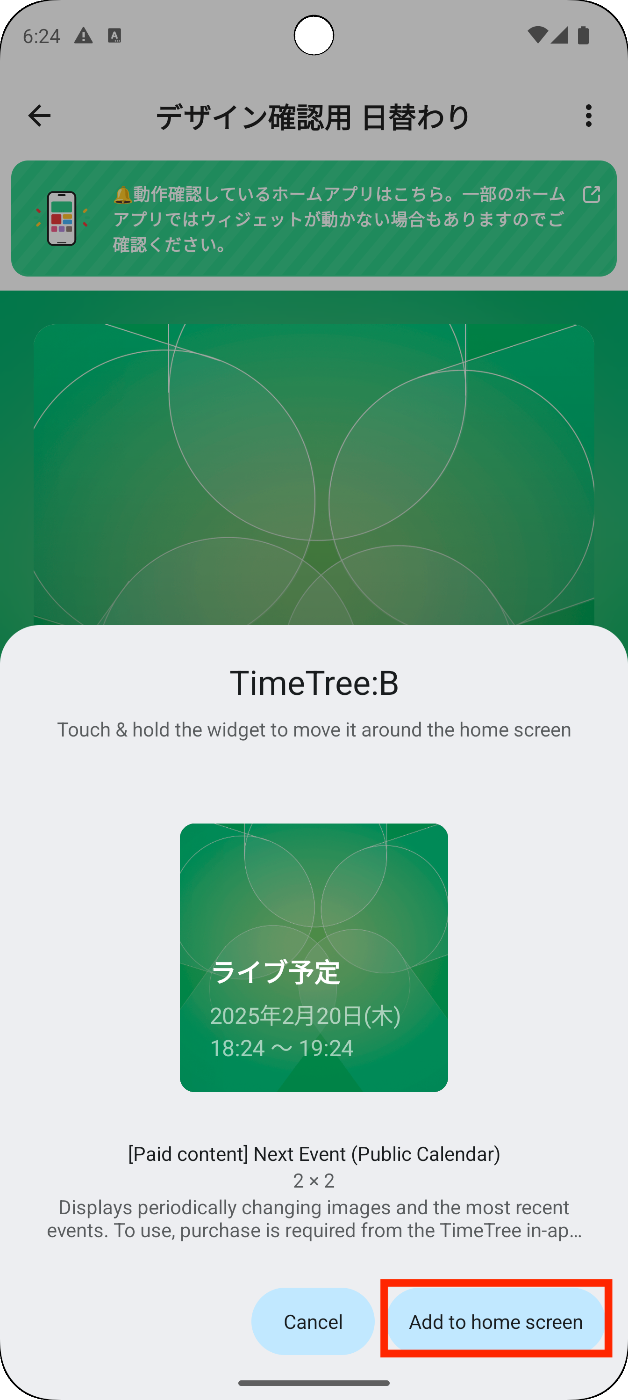Add the TimeTree:B widget to the home screen

[495, 1321]
